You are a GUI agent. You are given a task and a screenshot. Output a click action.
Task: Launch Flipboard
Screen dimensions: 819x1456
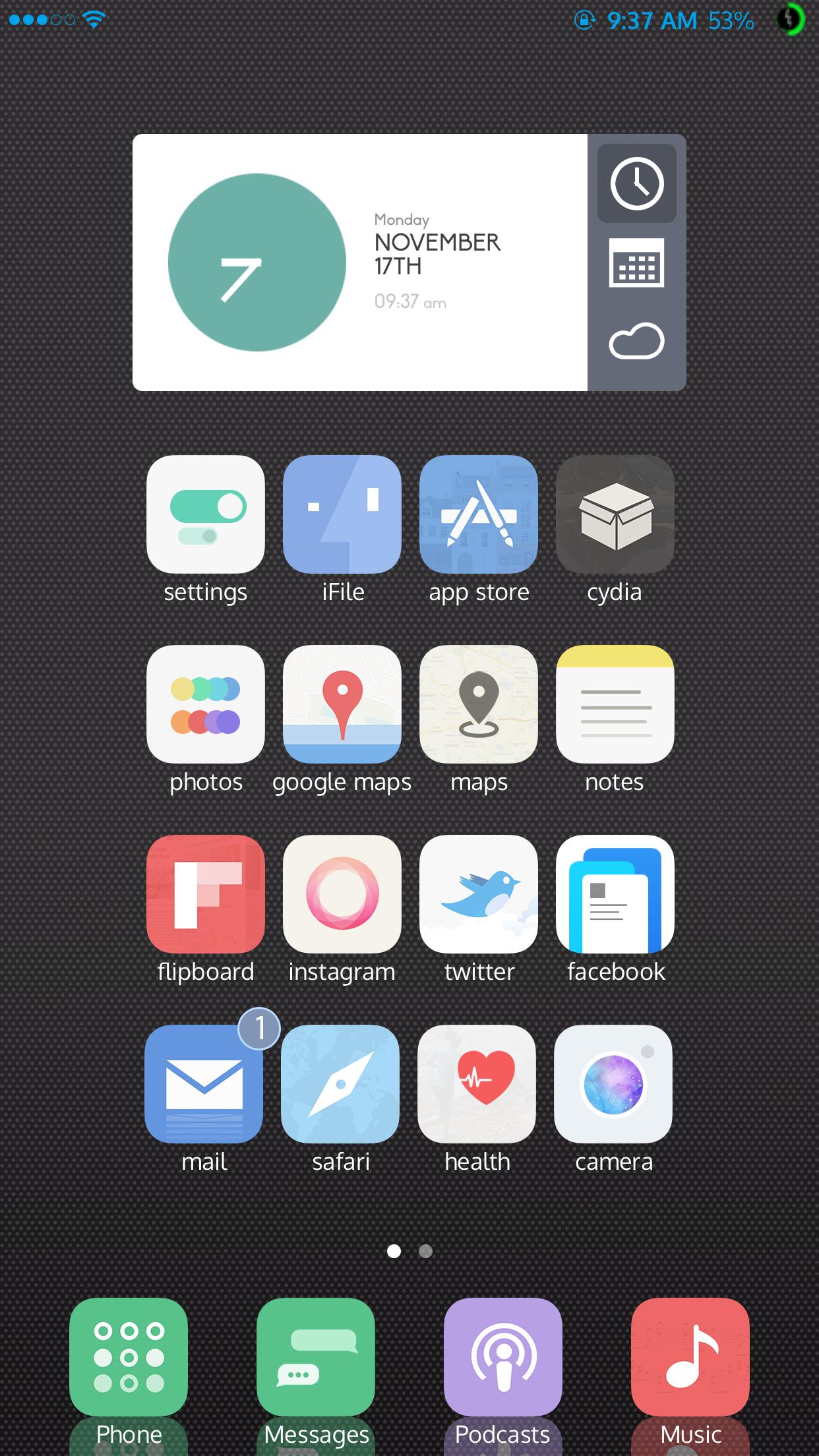tap(206, 894)
